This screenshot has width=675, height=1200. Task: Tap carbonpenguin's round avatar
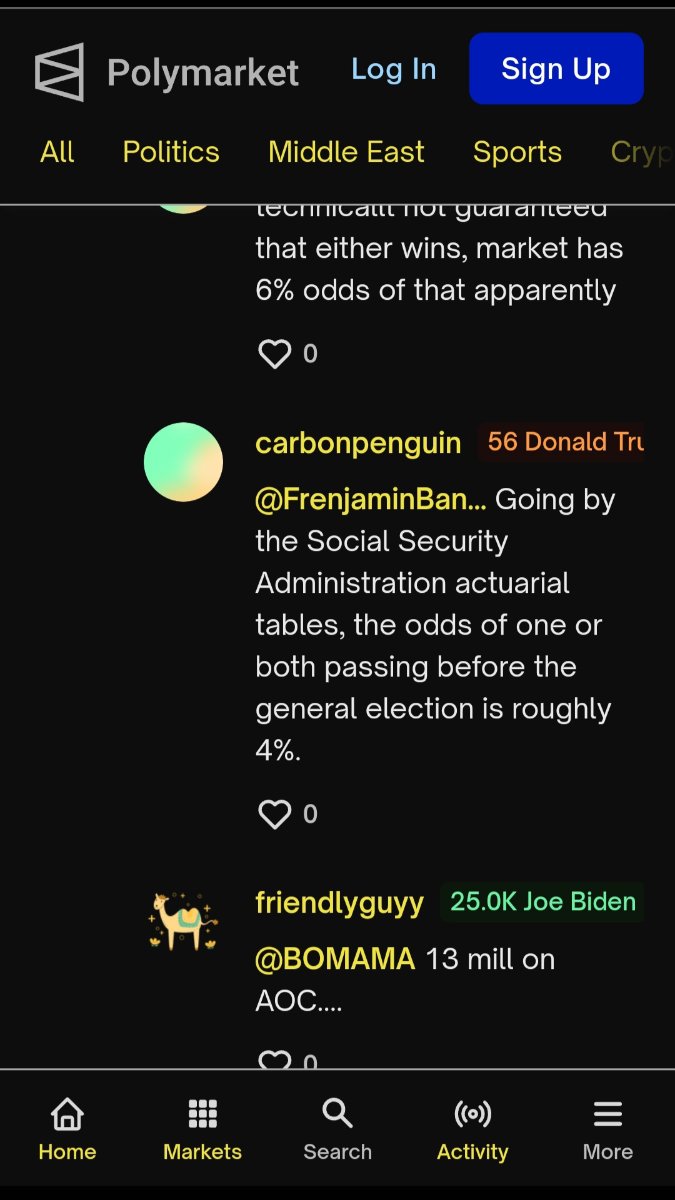183,462
